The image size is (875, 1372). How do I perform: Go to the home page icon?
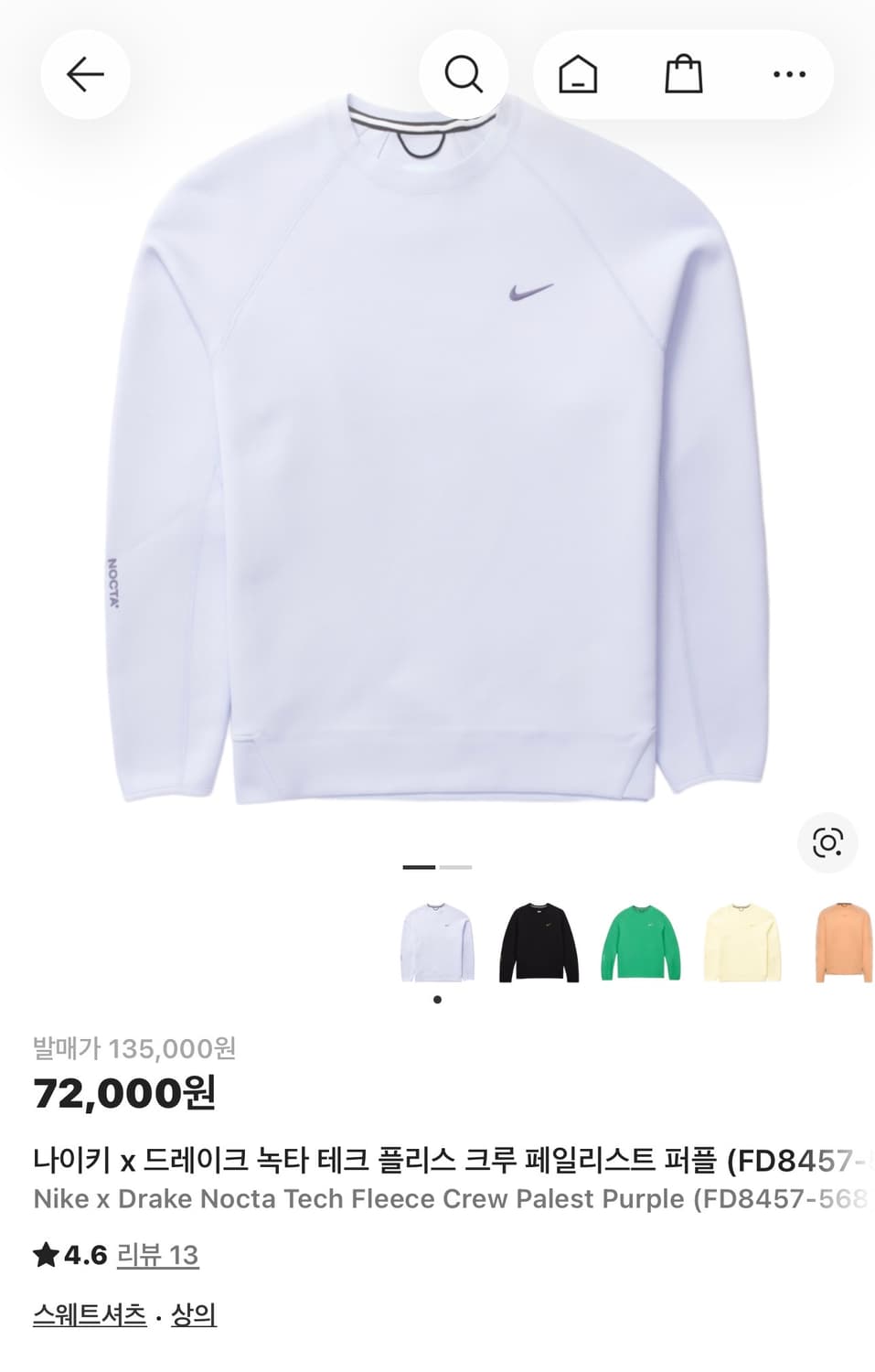click(x=578, y=74)
